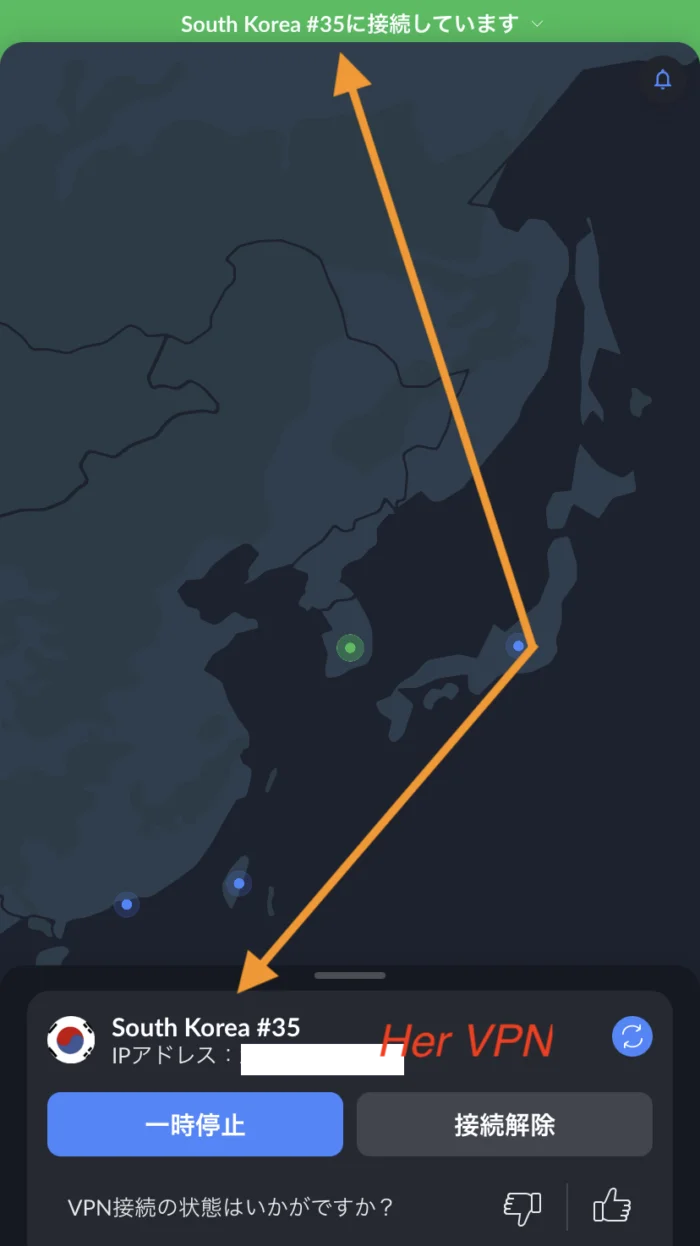Image resolution: width=700 pixels, height=1246 pixels.
Task: Select the green South Korea server pin
Action: 350,648
